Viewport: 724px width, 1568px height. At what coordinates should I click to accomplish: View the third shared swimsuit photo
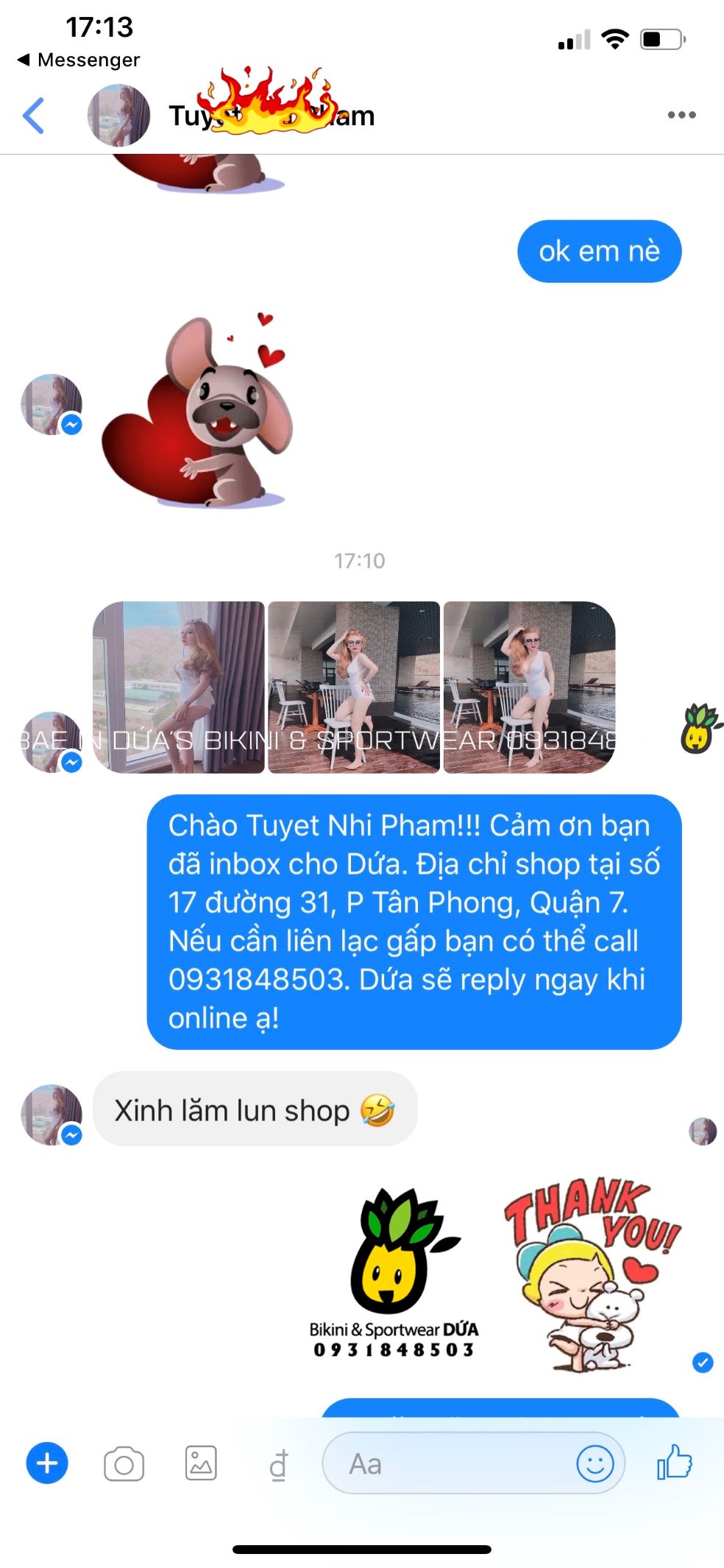tap(529, 687)
